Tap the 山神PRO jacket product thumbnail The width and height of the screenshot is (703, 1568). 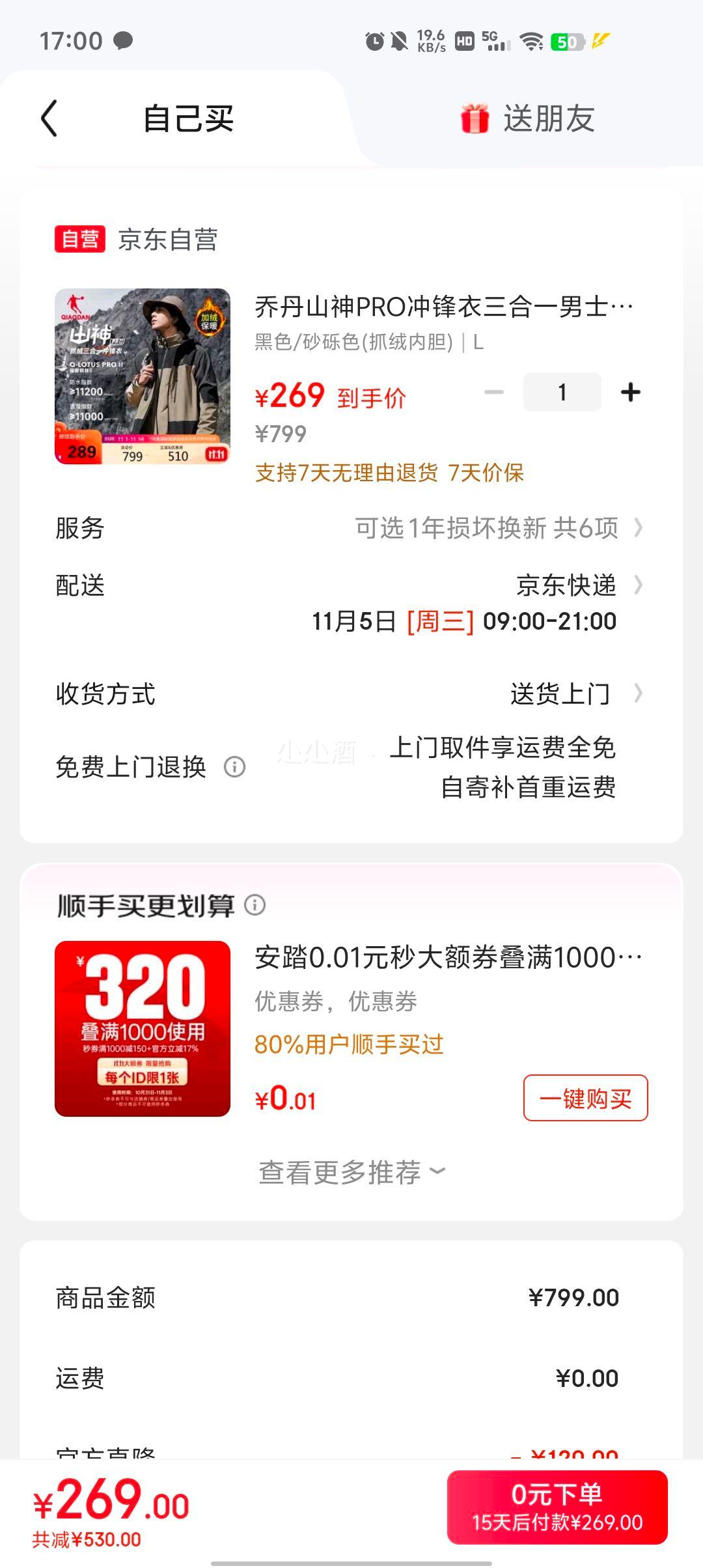point(142,378)
